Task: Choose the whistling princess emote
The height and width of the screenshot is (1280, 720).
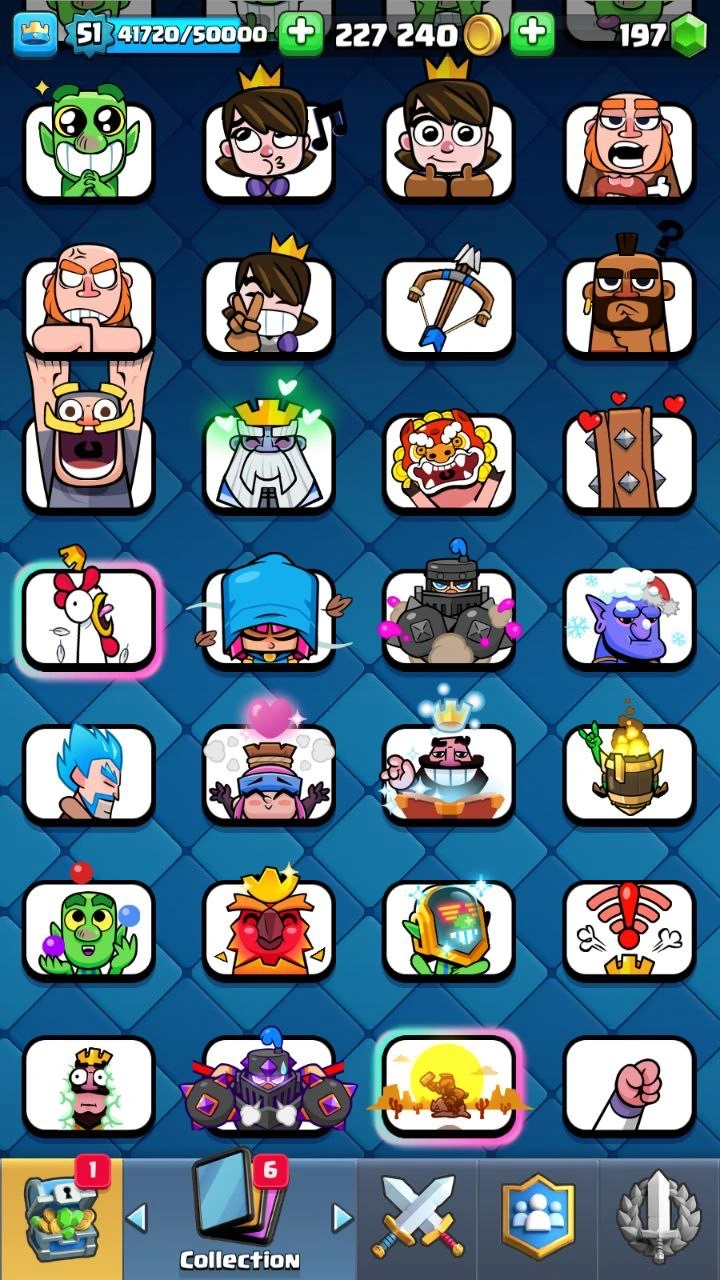Action: click(x=269, y=150)
